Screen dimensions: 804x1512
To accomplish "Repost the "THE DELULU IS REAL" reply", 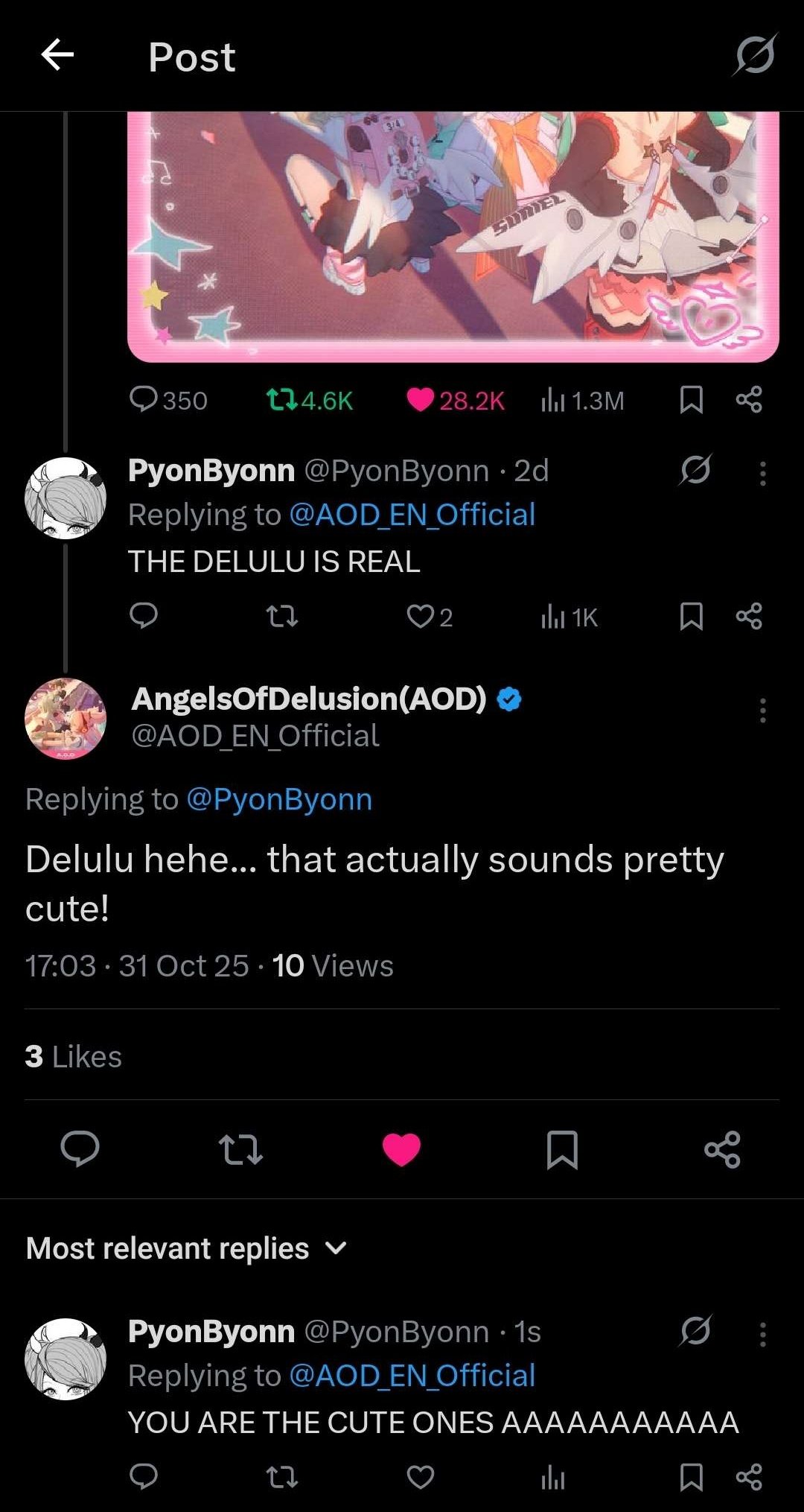I will pos(282,617).
